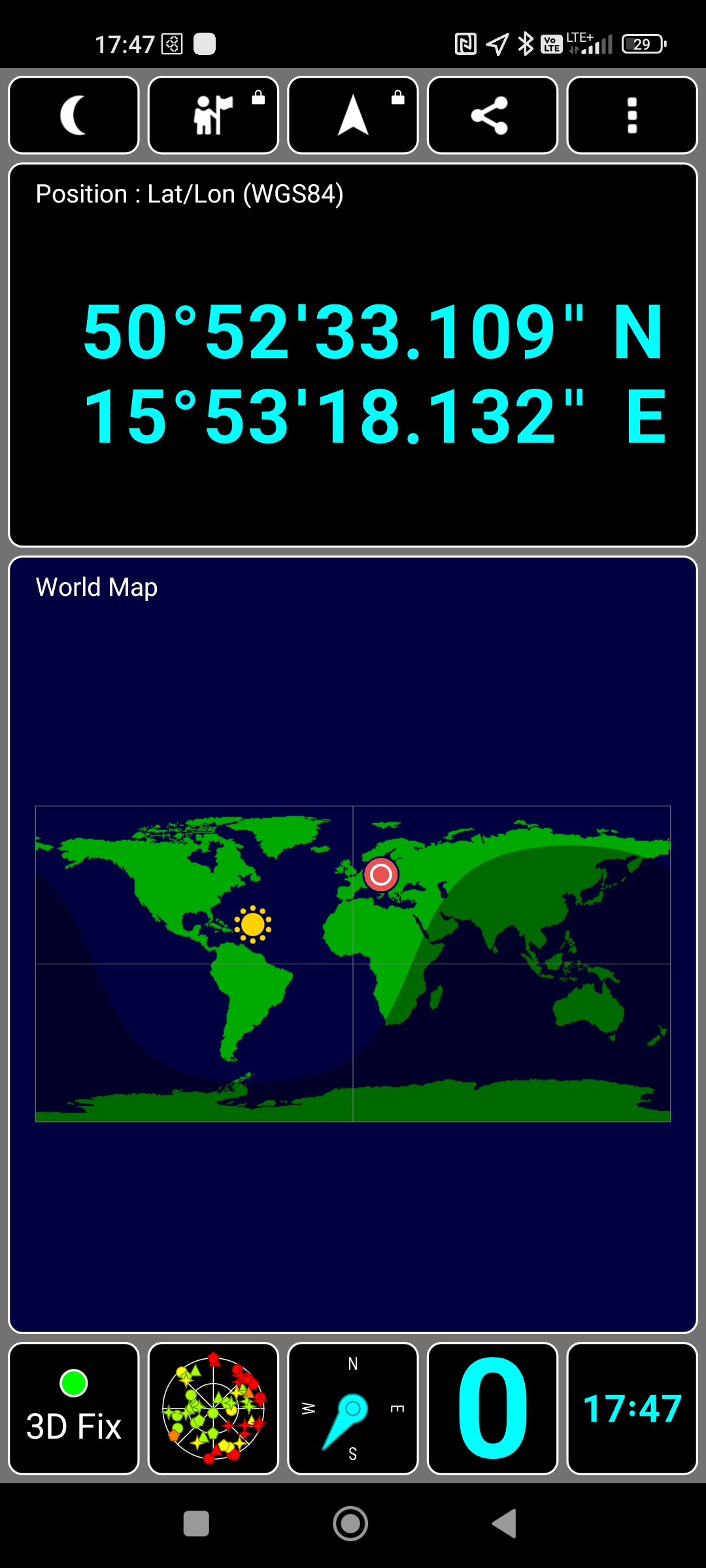Go back with the system back button
This screenshot has width=706, height=1568.
(x=505, y=1524)
